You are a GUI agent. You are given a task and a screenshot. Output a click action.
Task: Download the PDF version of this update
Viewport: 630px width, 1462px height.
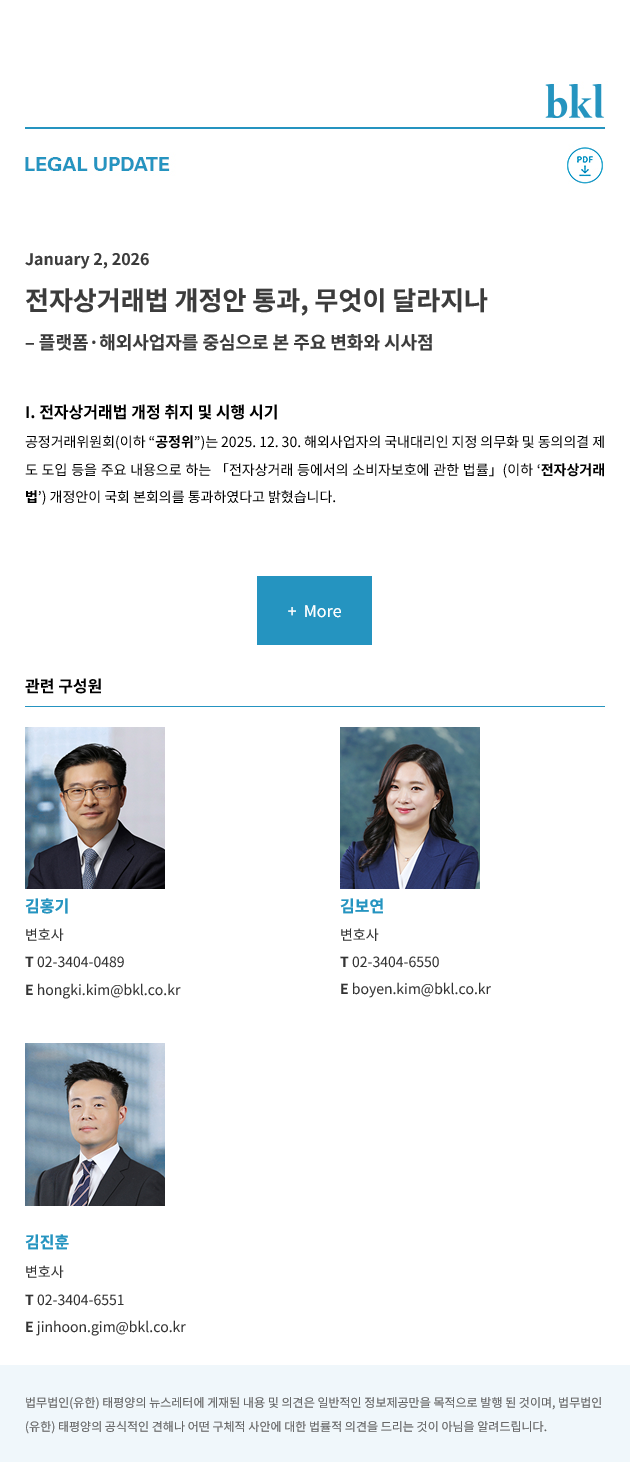point(585,165)
